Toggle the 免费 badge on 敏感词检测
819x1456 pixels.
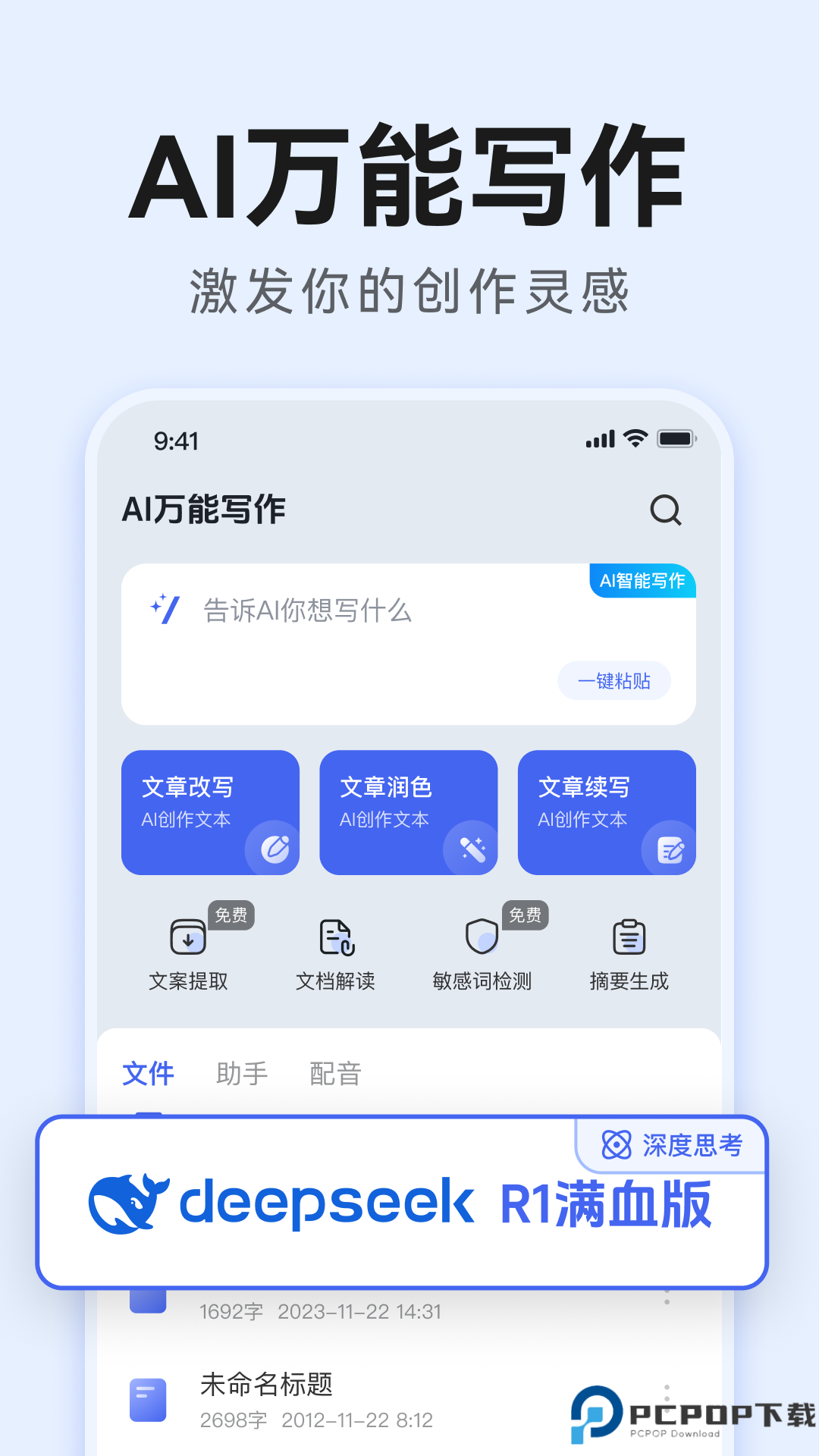pyautogui.click(x=526, y=916)
